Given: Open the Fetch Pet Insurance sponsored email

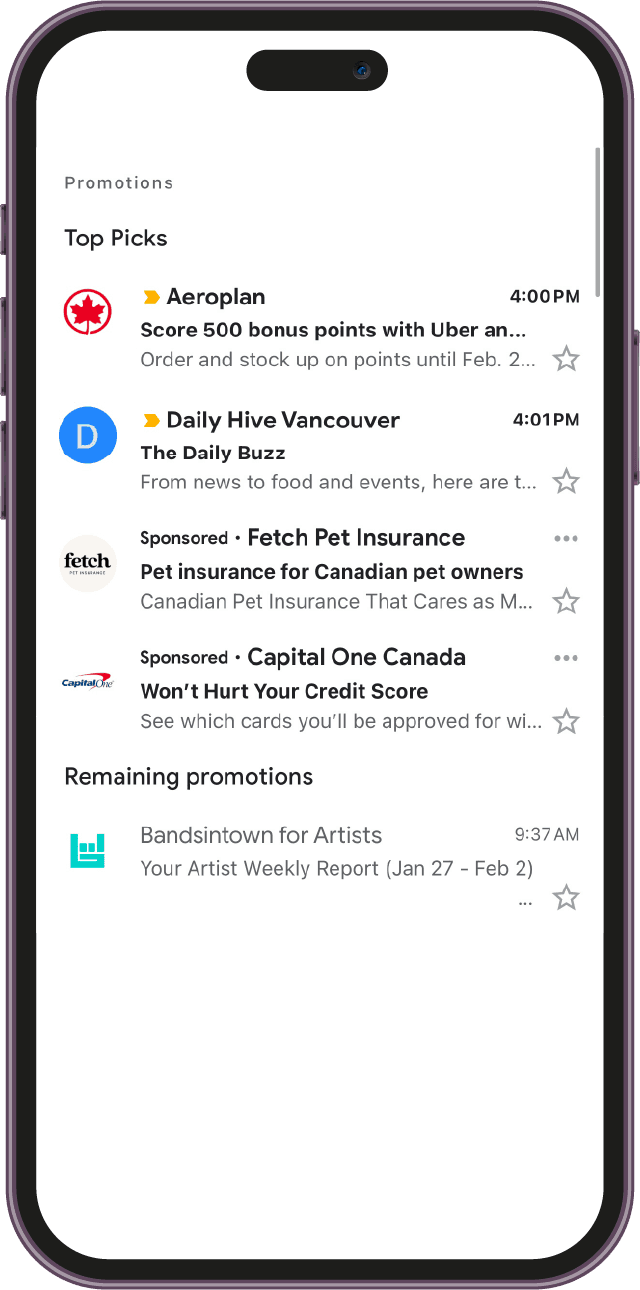Looking at the screenshot, I should click(x=335, y=572).
